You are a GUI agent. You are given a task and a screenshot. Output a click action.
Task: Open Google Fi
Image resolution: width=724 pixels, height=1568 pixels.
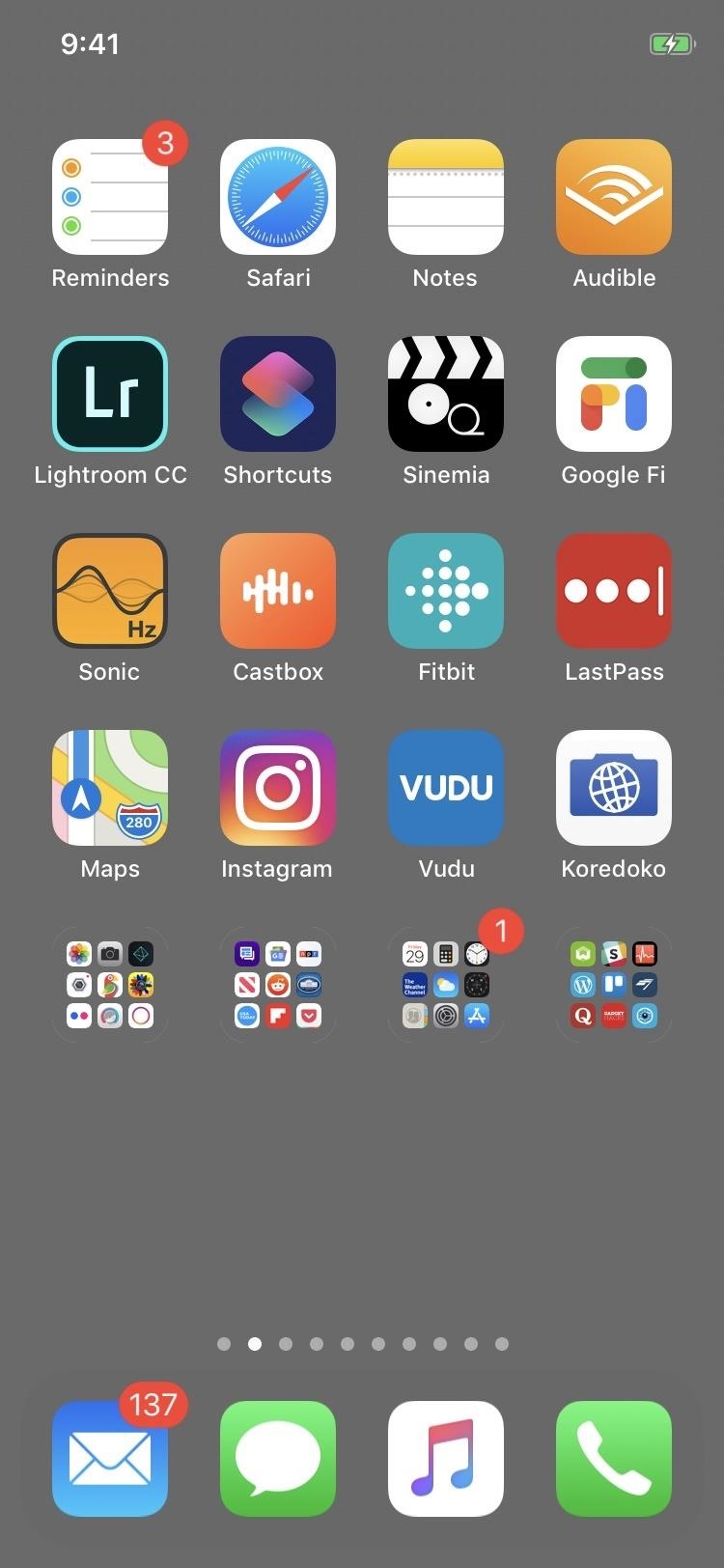614,394
